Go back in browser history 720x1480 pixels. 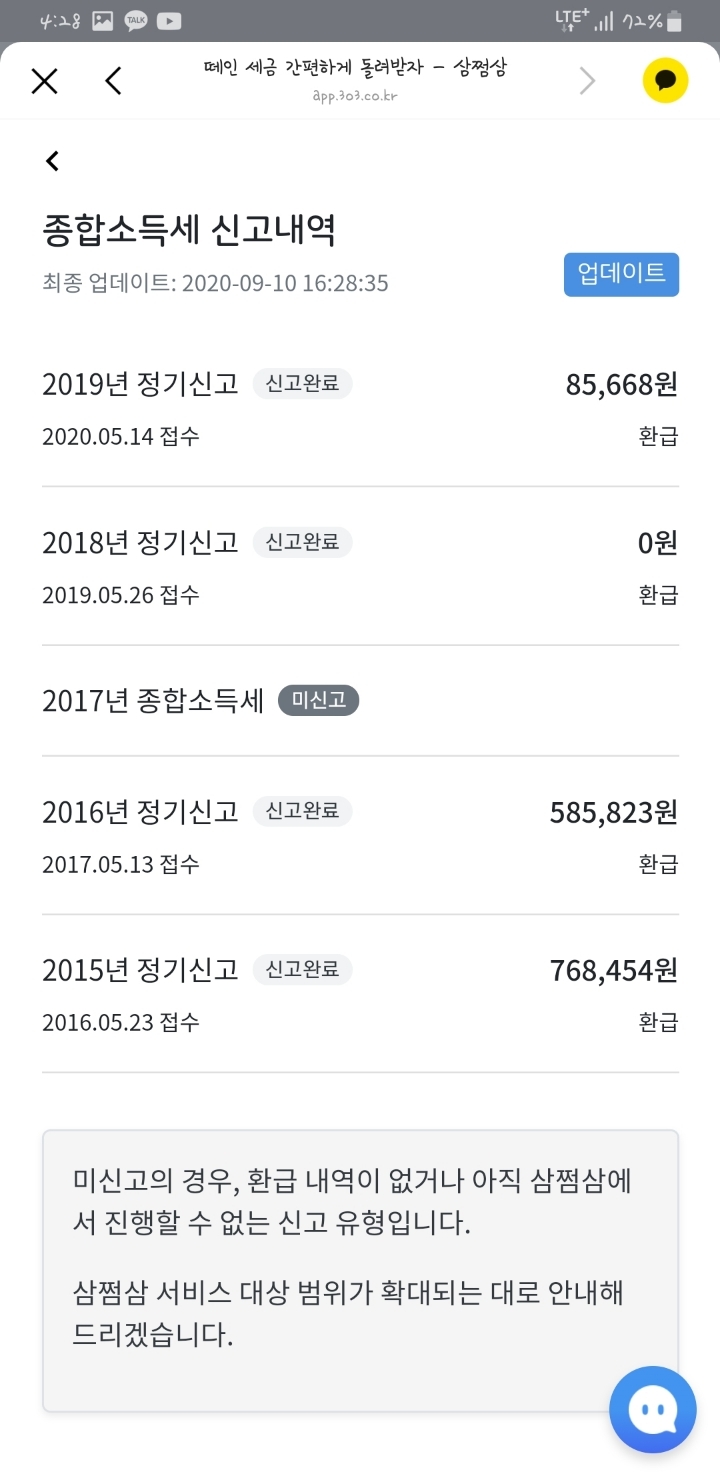tap(114, 81)
